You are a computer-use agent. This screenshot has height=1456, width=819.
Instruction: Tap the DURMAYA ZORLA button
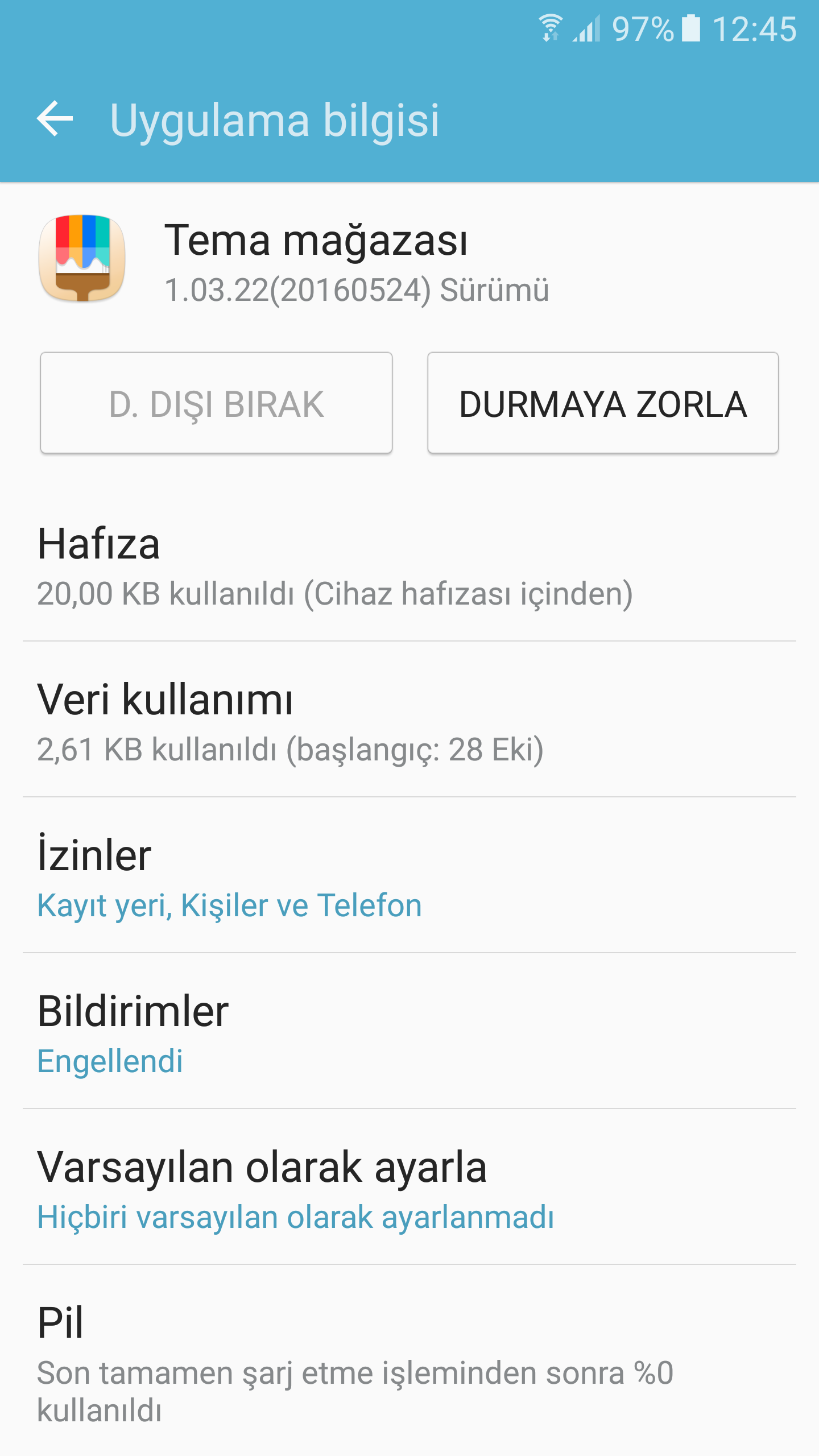602,403
